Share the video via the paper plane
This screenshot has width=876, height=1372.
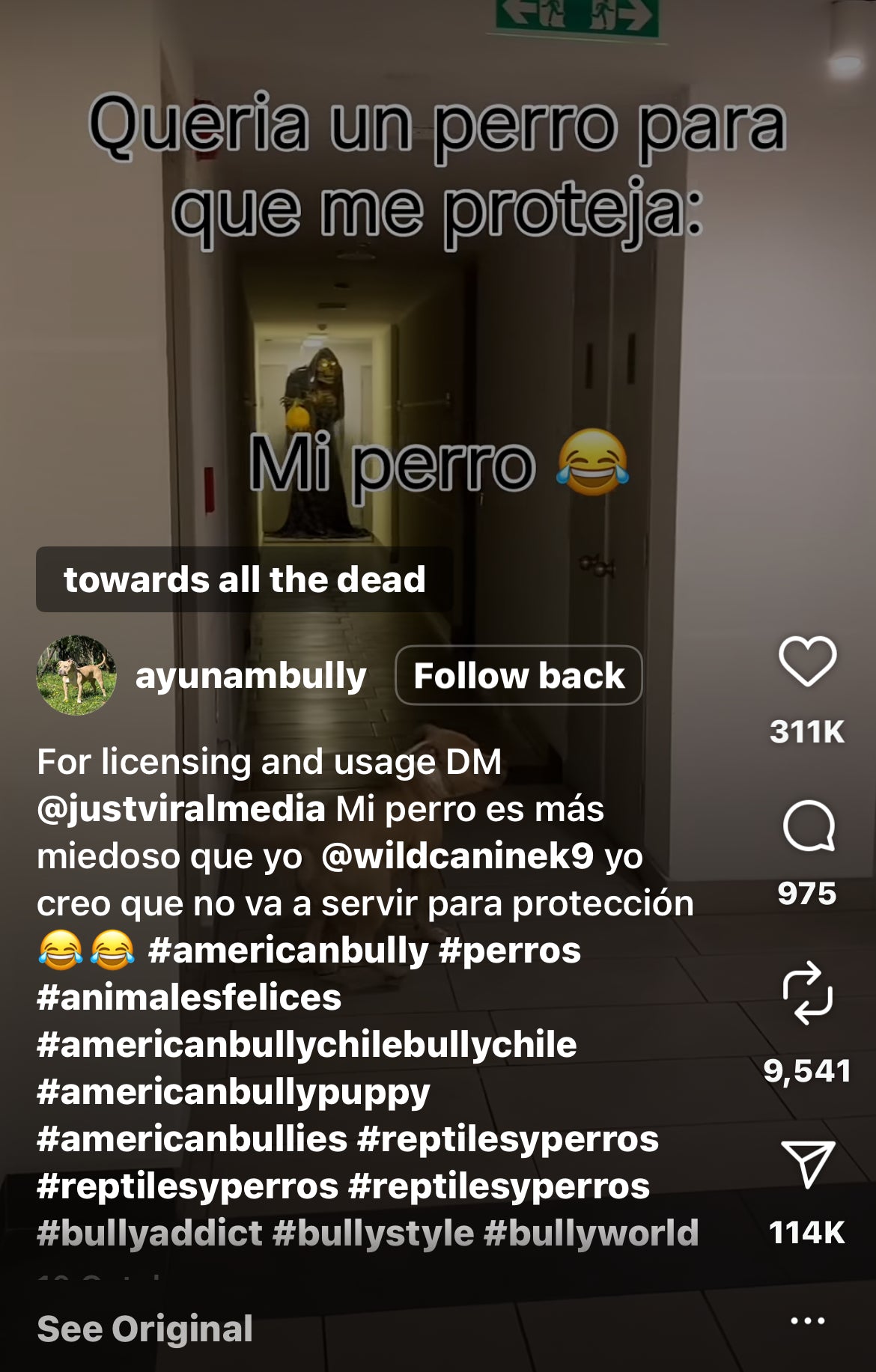807,1164
